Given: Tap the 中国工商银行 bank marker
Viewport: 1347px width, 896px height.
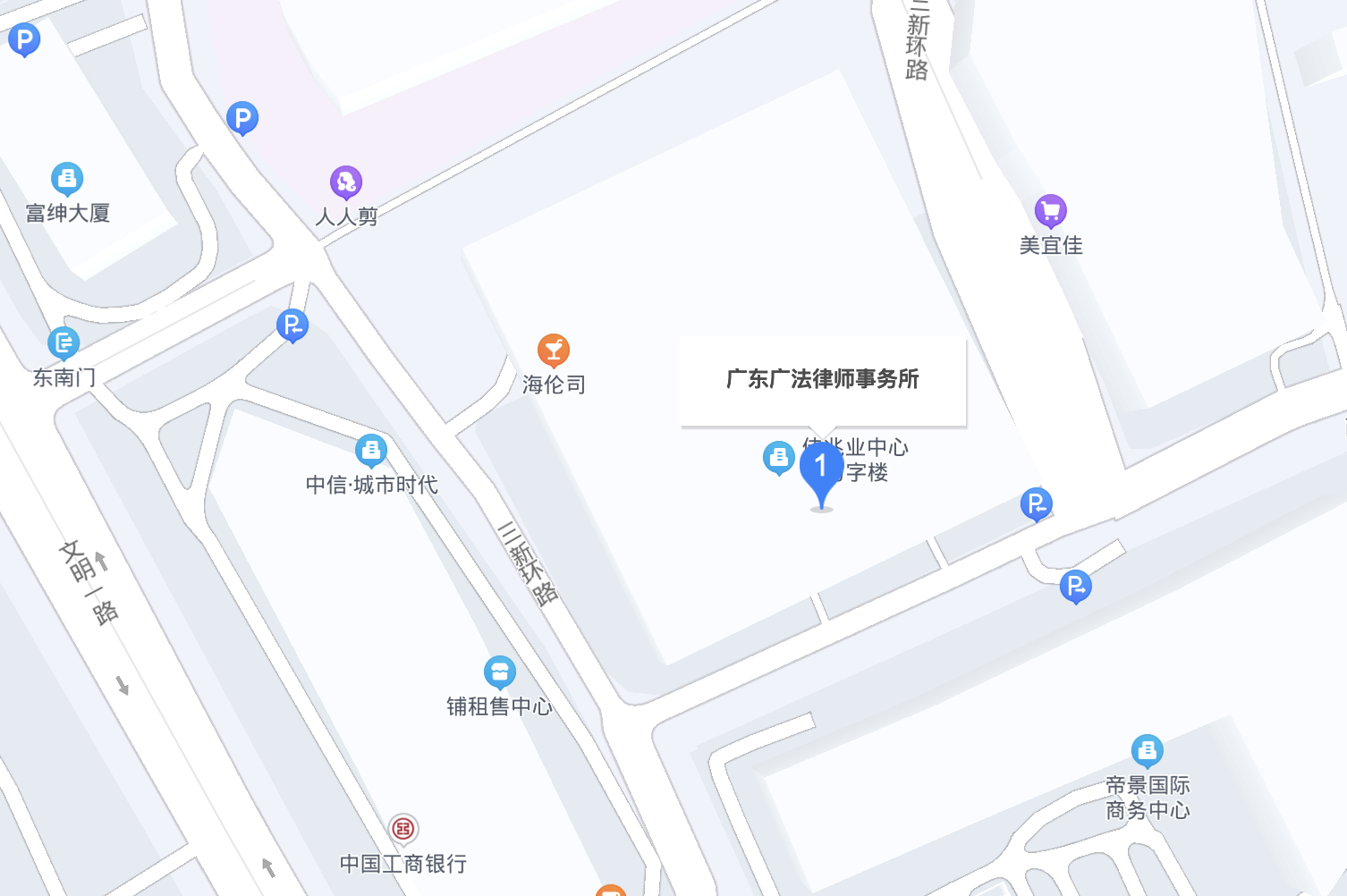Looking at the screenshot, I should pos(403,830).
